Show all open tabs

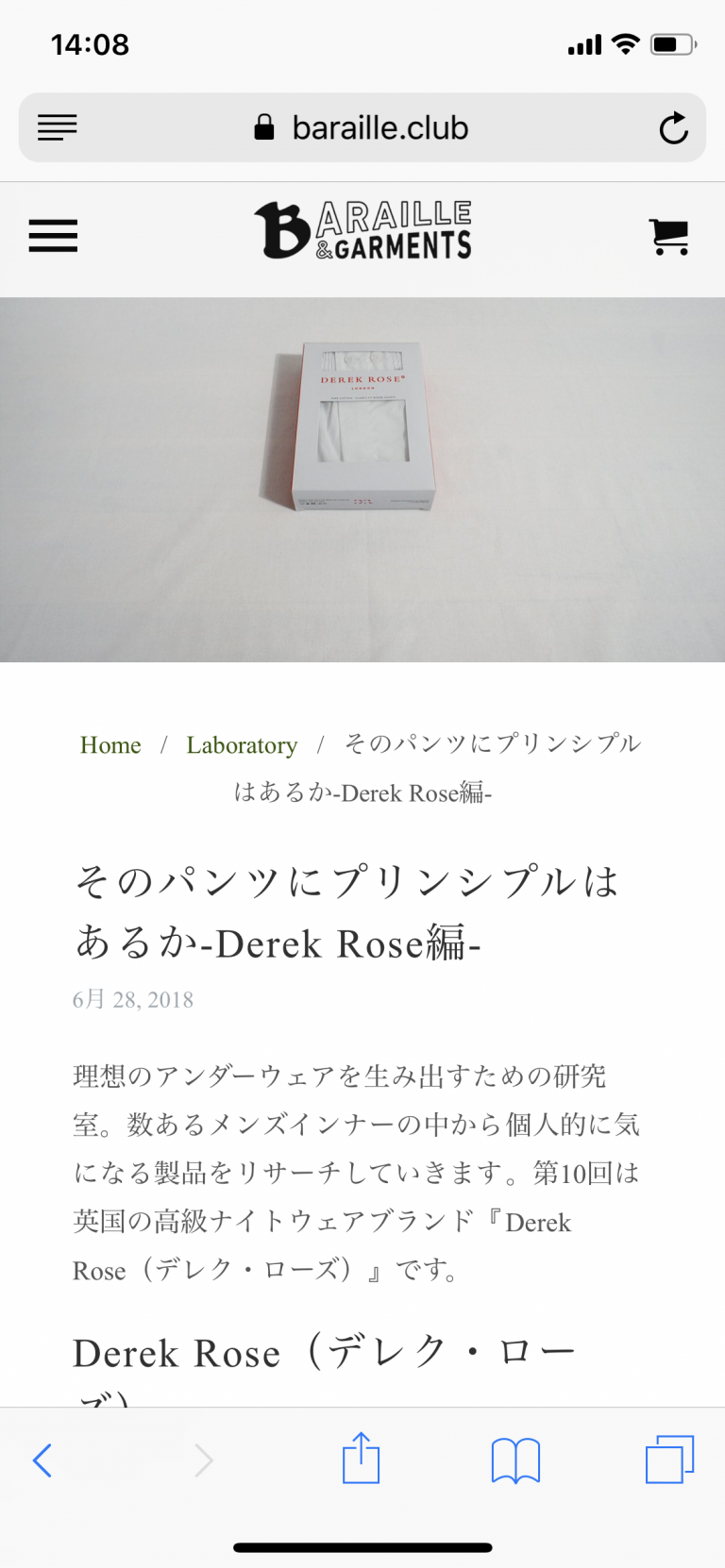click(669, 1460)
